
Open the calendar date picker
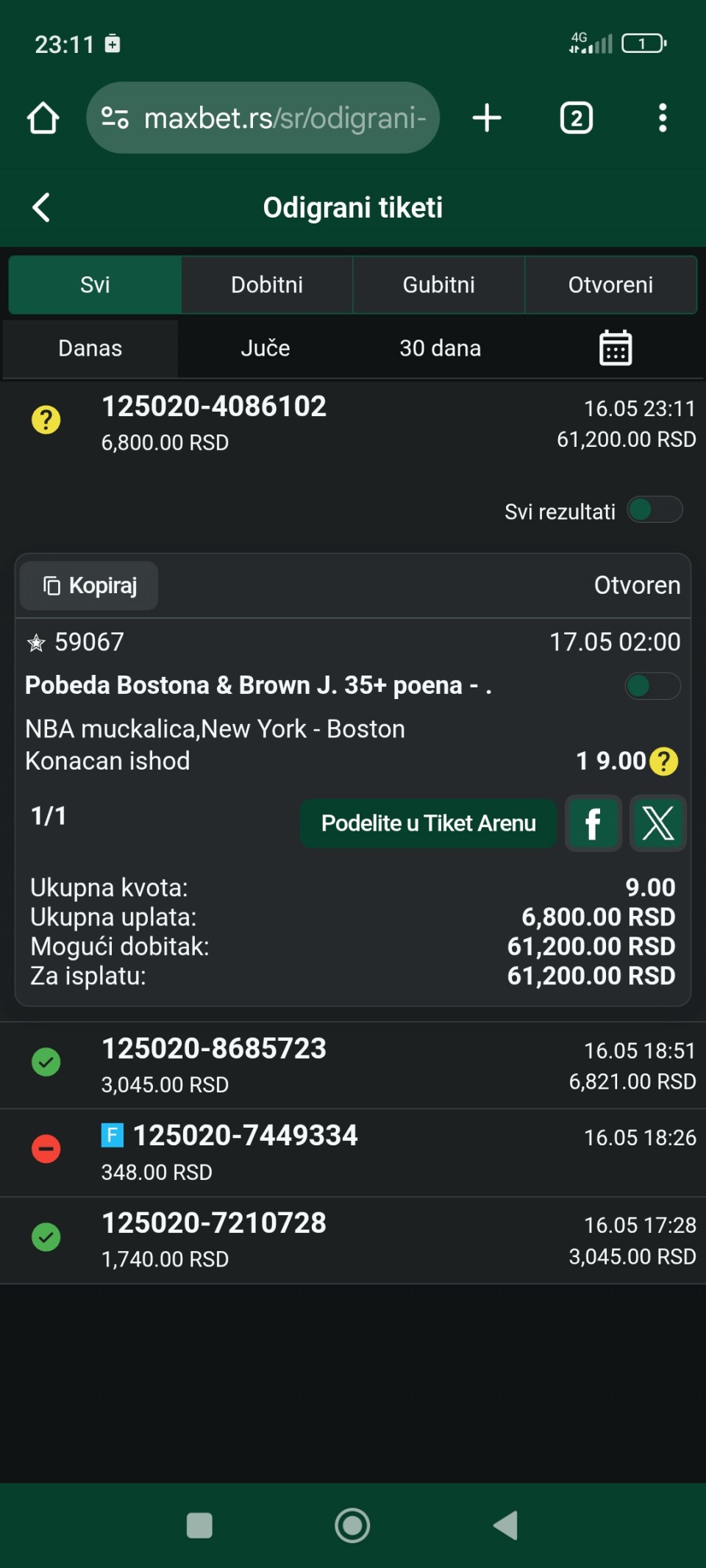tap(616, 348)
